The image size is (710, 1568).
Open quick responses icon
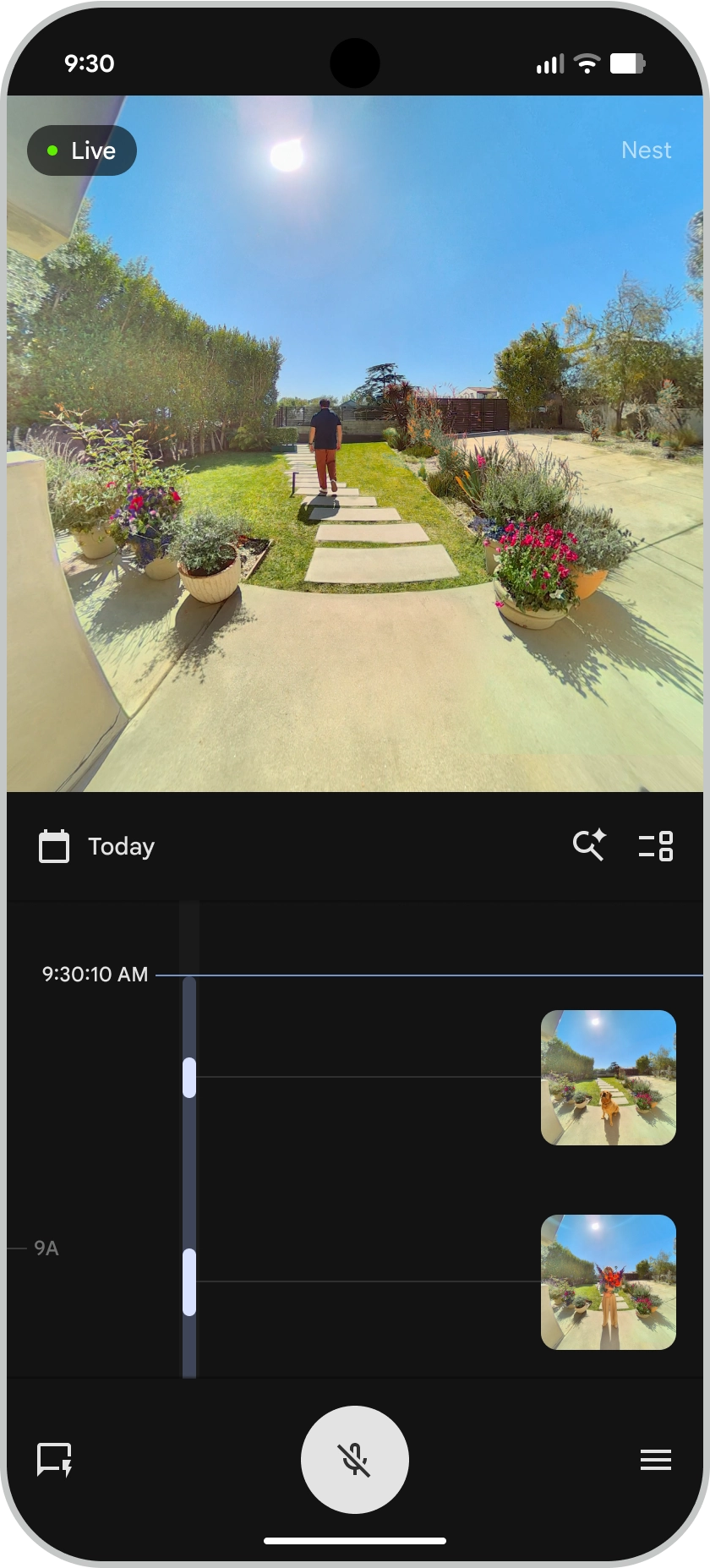[55, 1460]
